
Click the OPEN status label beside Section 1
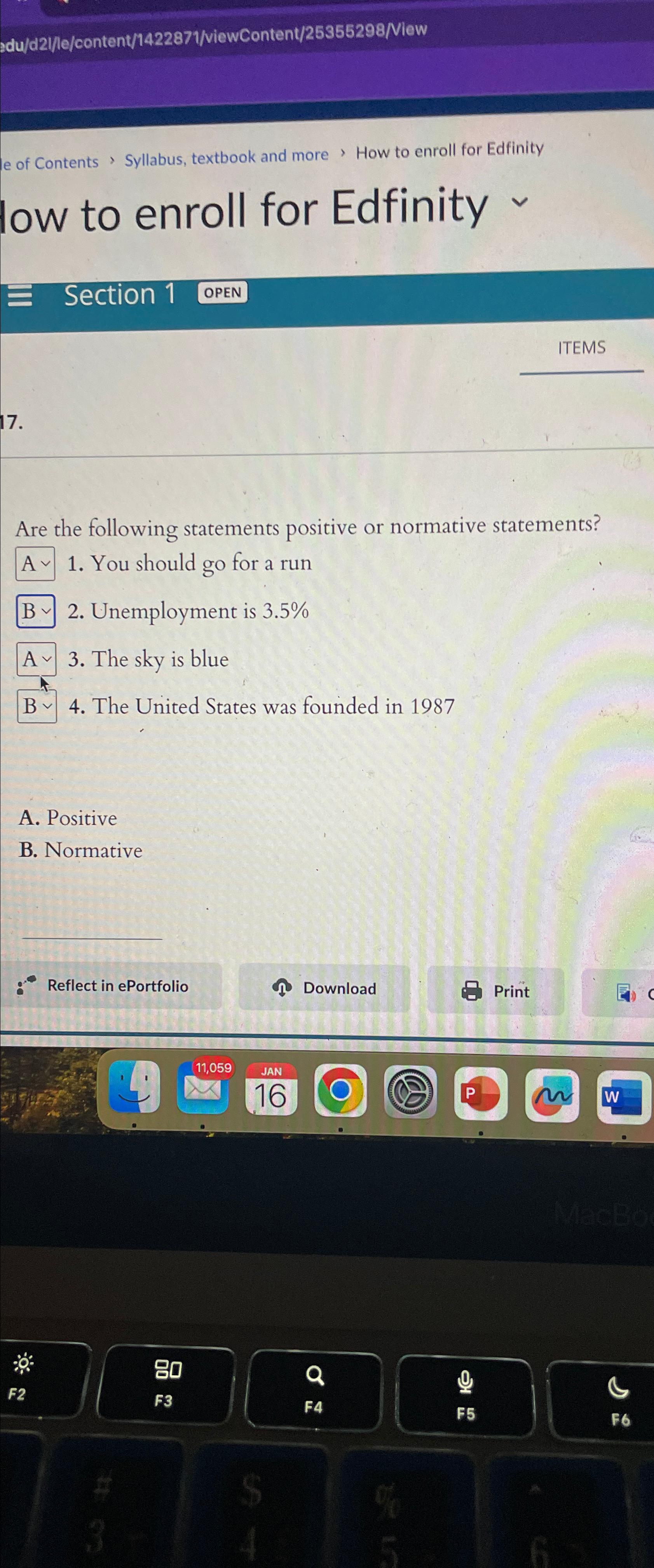[x=223, y=293]
